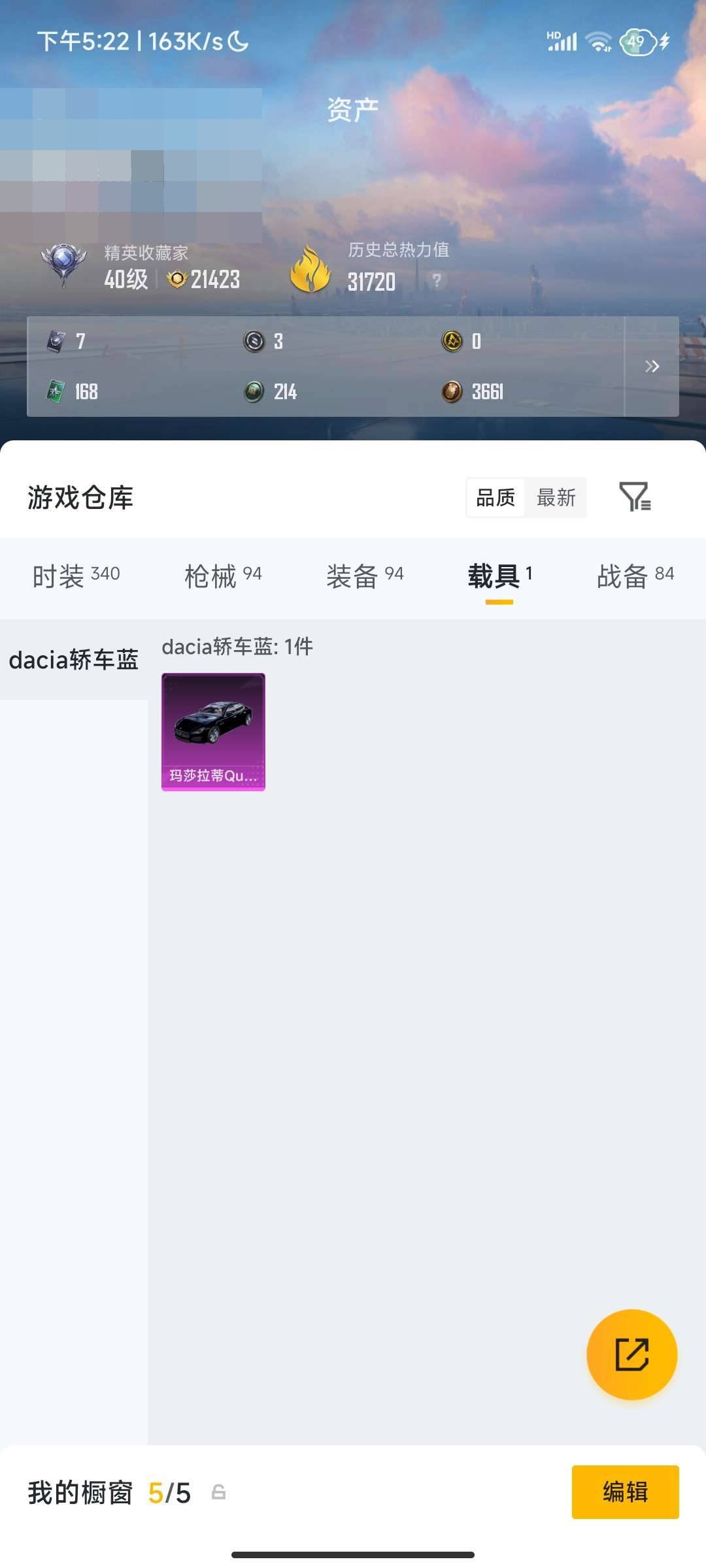This screenshot has height=1568, width=706.
Task: Select the 品质 sort option
Action: coord(494,498)
